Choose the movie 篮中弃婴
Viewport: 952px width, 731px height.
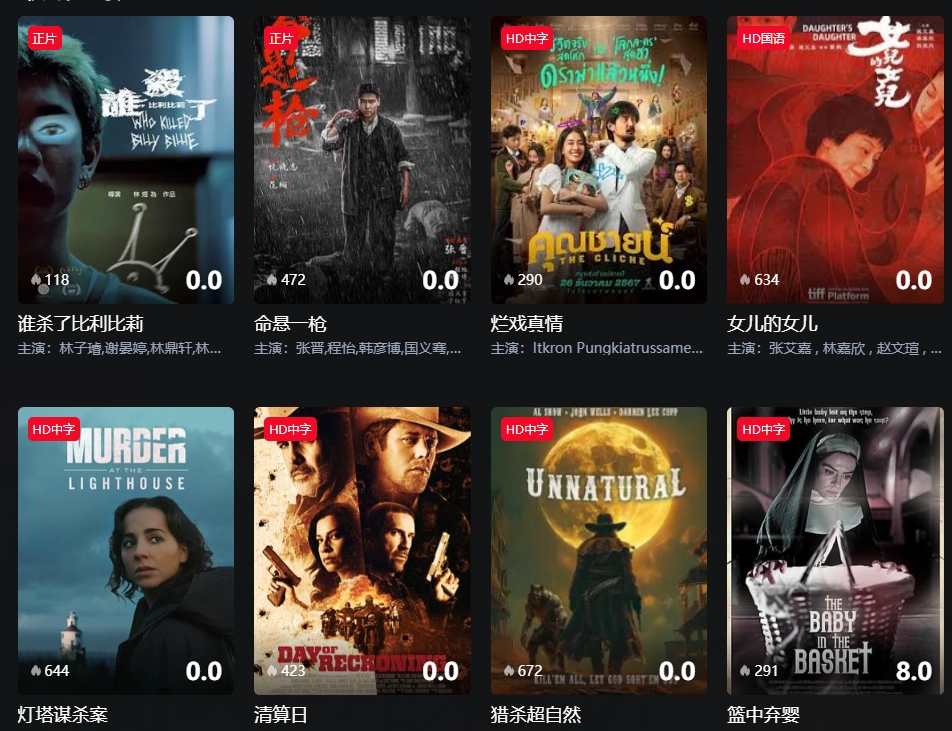click(834, 550)
